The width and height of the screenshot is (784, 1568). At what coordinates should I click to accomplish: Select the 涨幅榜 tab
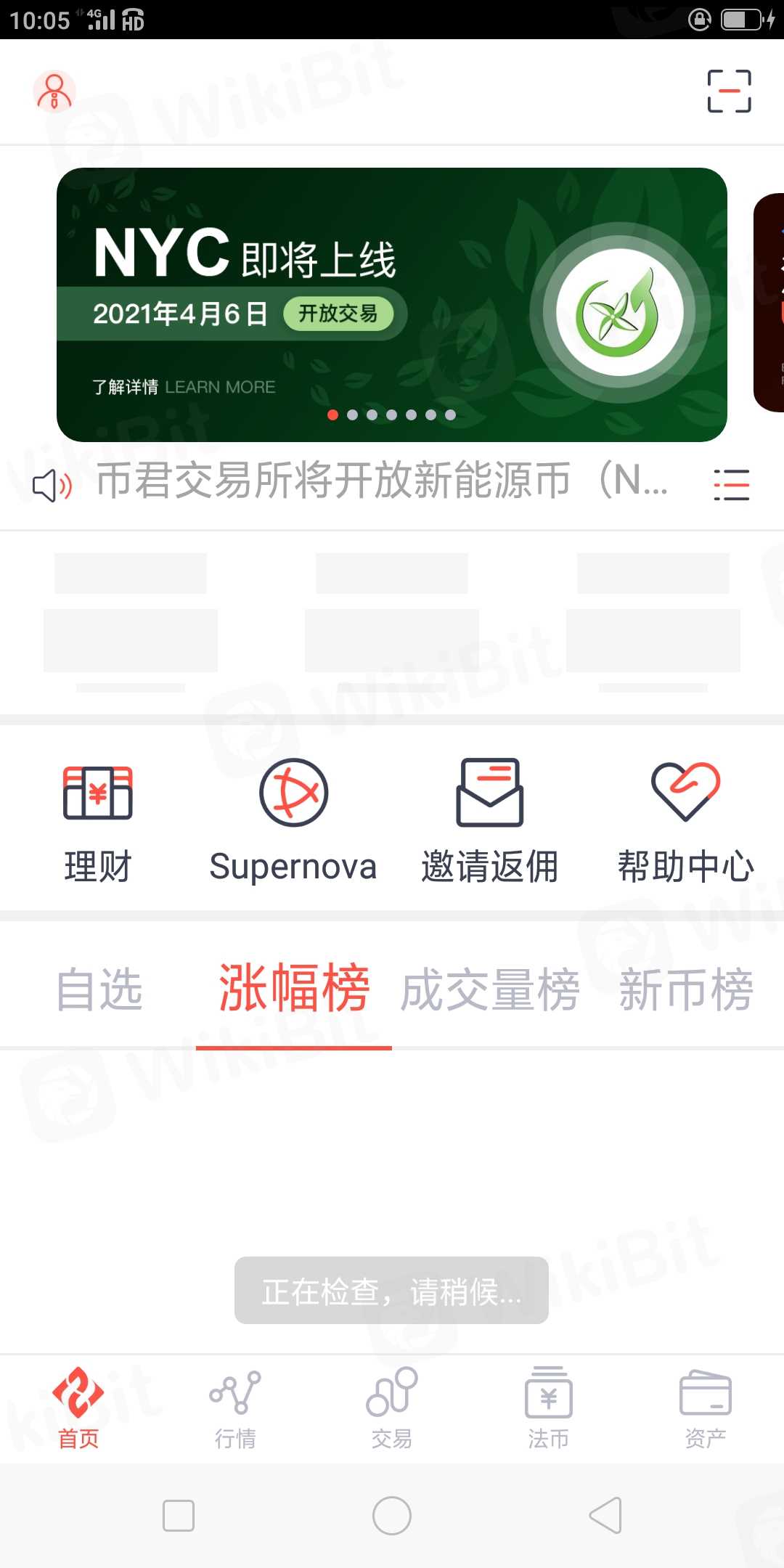coord(294,989)
